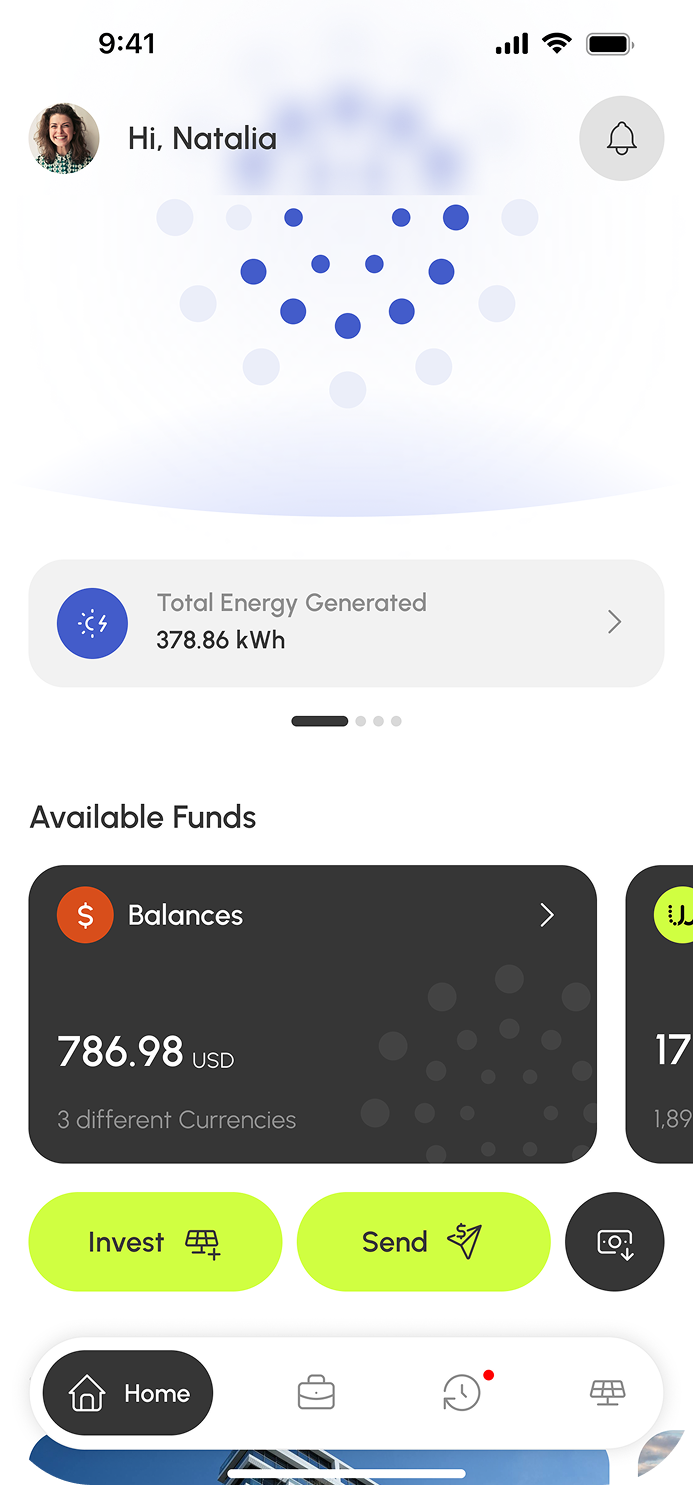This screenshot has height=1485, width=693.
Task: Tap the Send button
Action: point(424,1242)
